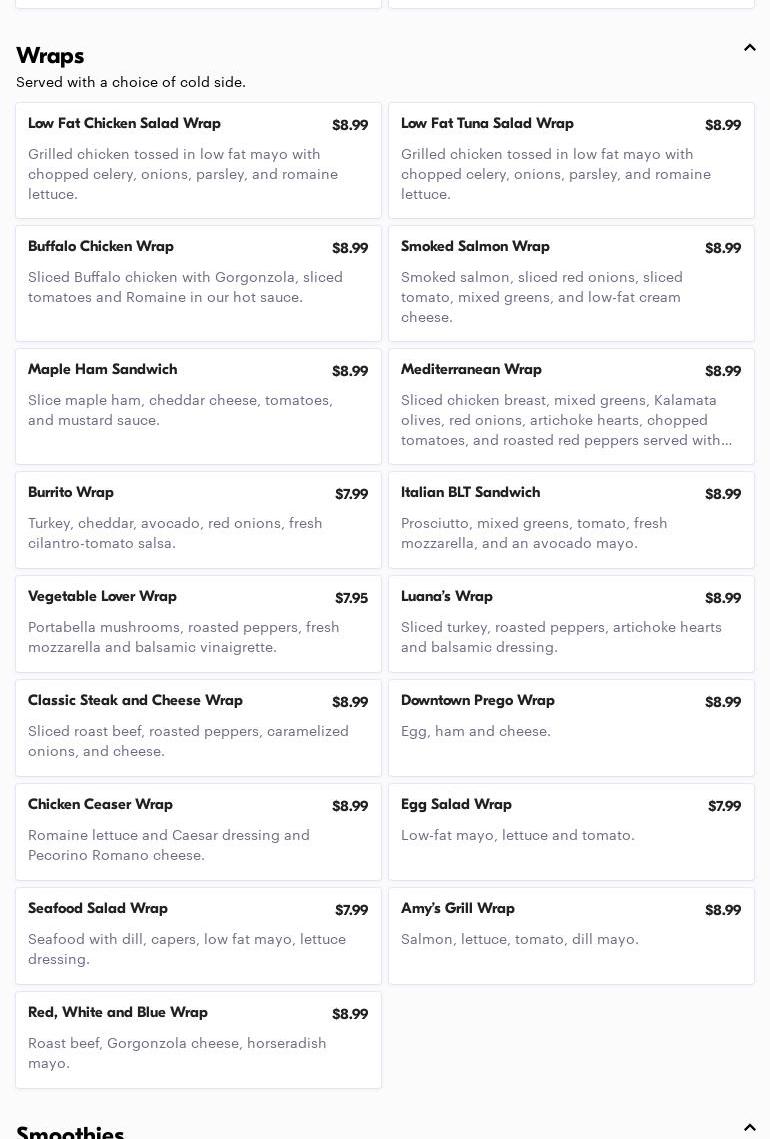The height and width of the screenshot is (1139, 770).
Task: Open the Buffalo Chicken Wrap card
Action: (x=198, y=283)
